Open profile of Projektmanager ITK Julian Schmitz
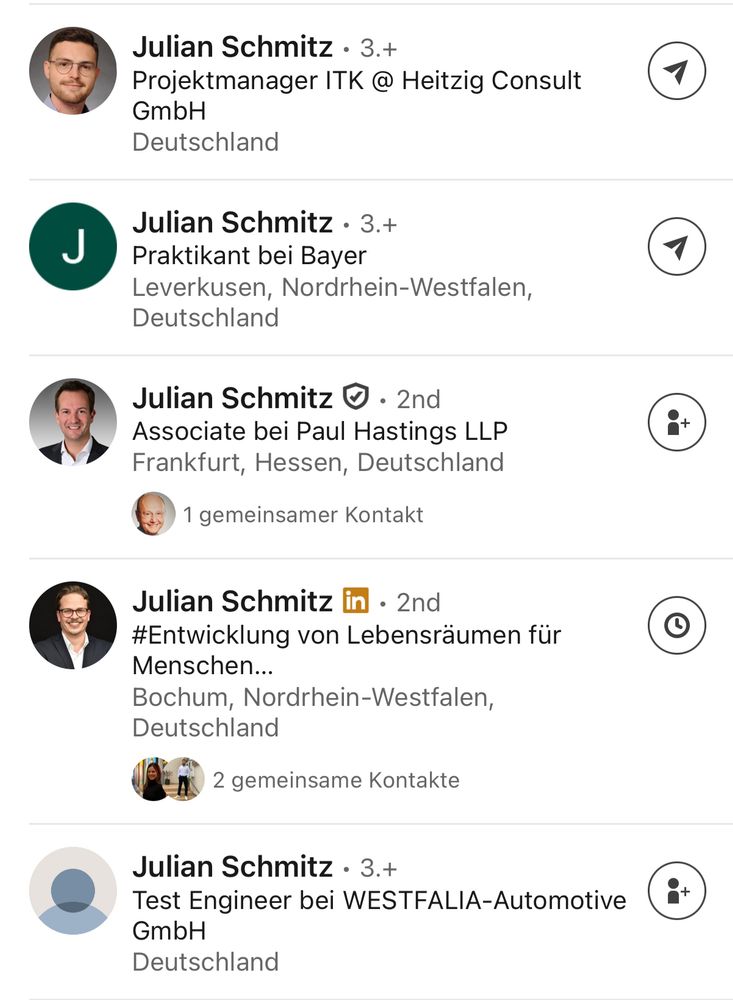The image size is (733, 1000). pos(232,47)
